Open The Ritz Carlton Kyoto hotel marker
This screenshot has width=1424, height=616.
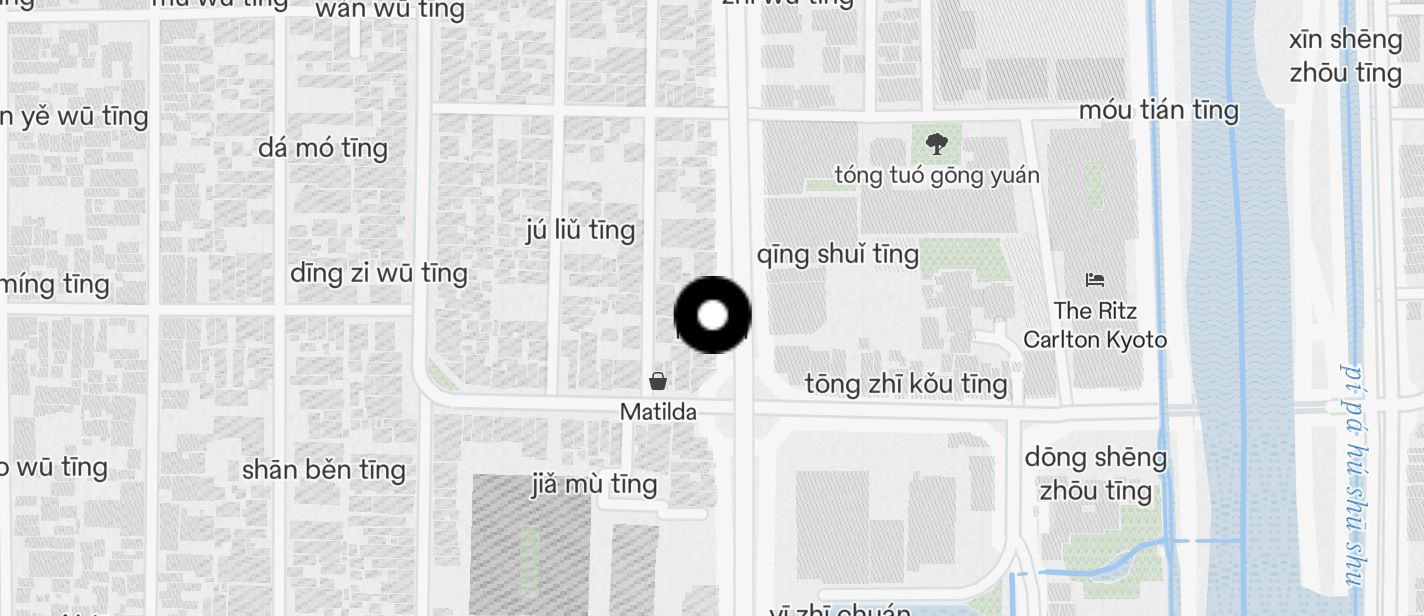click(1095, 280)
